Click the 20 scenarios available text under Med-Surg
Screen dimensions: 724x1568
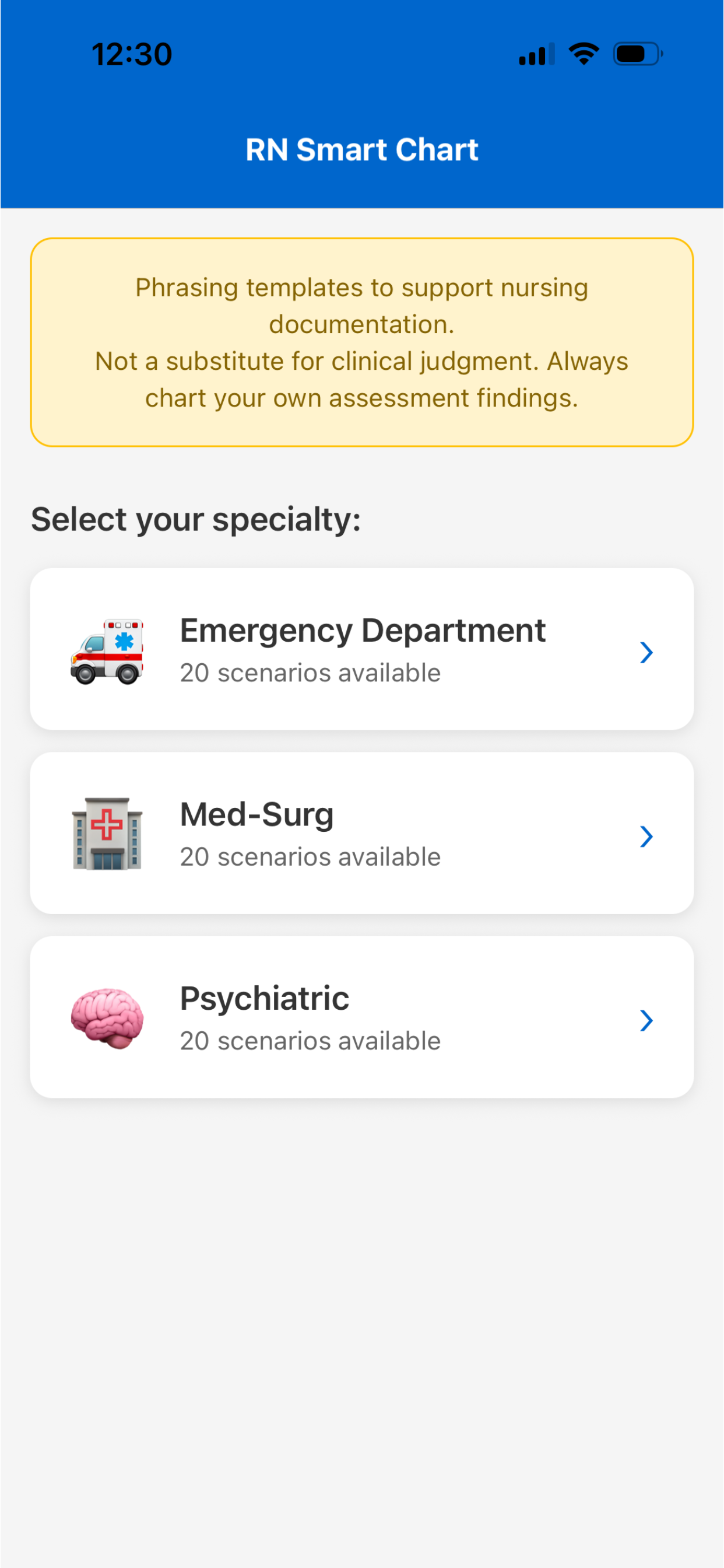click(x=309, y=856)
